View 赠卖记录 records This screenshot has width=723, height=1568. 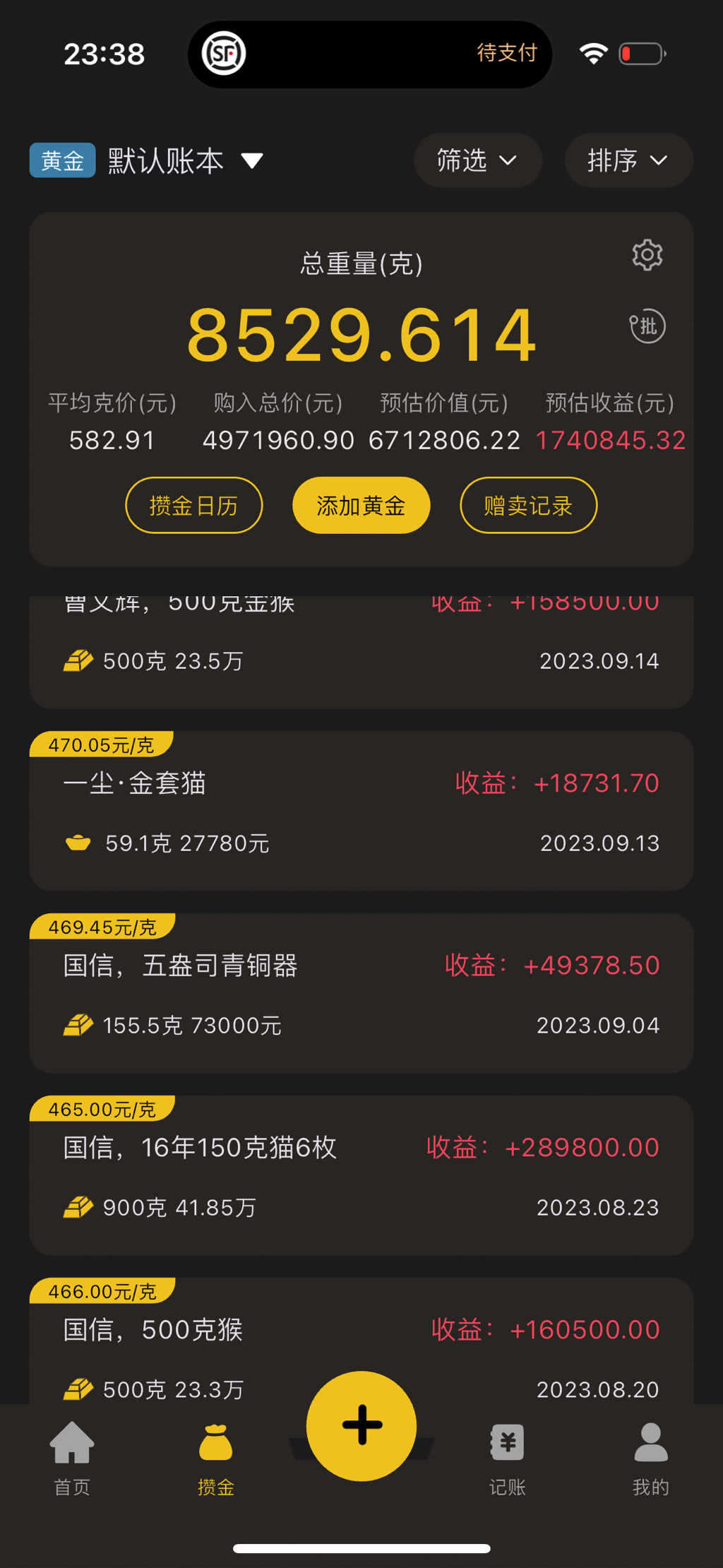[x=528, y=506]
